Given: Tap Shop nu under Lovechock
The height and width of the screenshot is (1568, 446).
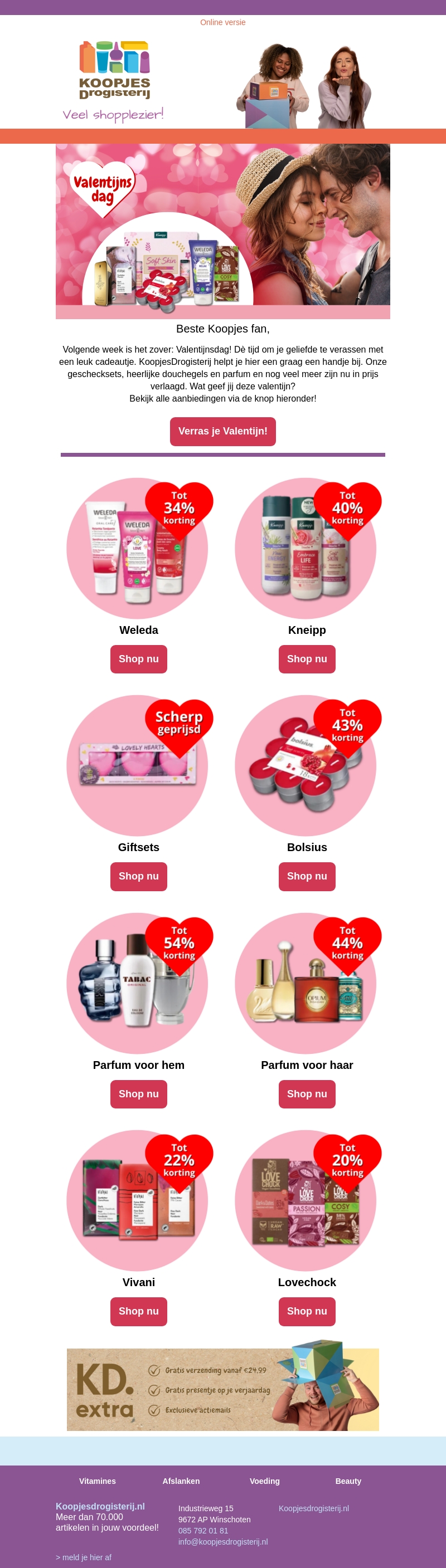Looking at the screenshot, I should point(307,1311).
